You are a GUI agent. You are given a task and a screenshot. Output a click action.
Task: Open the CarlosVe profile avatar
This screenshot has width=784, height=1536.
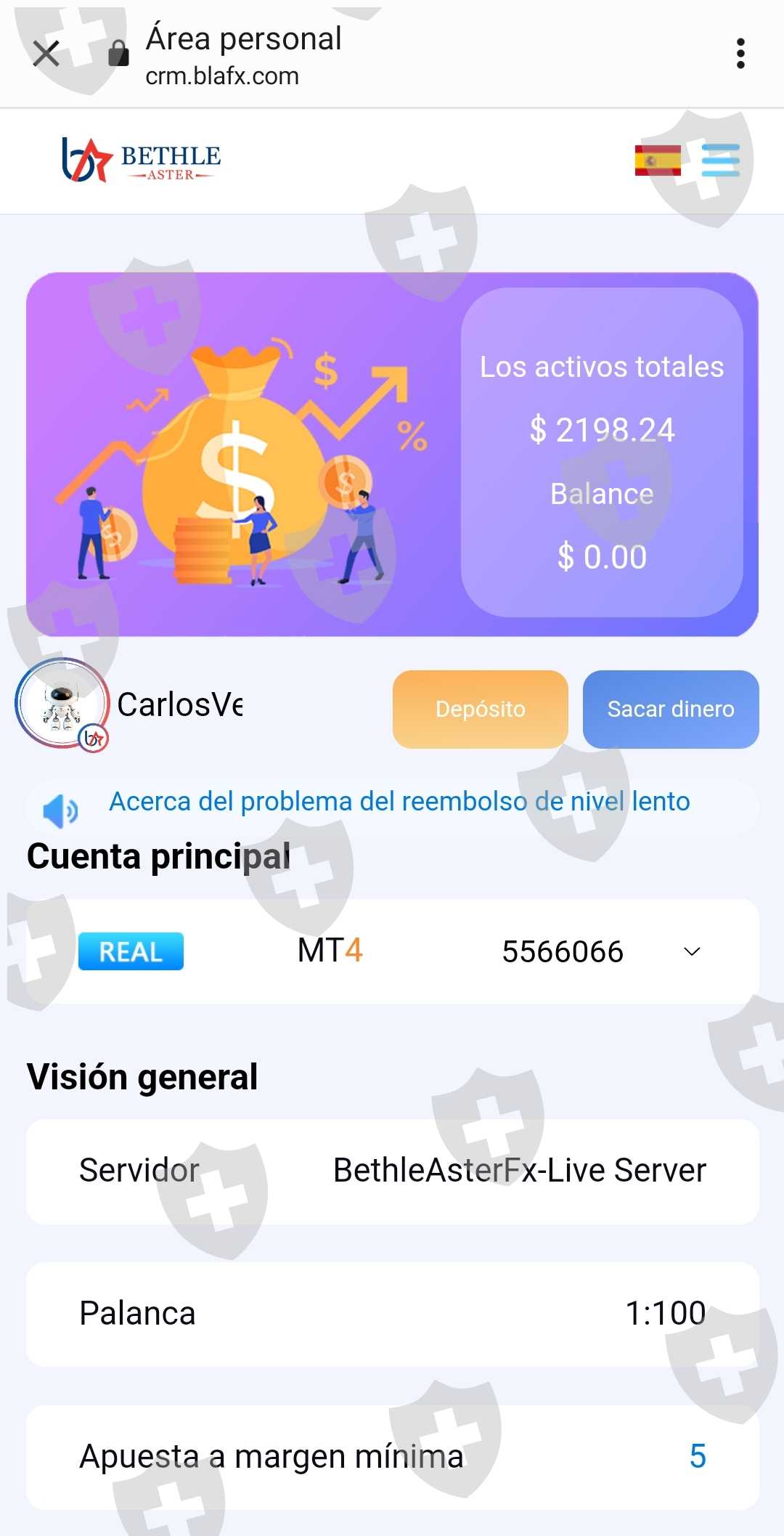(x=62, y=703)
